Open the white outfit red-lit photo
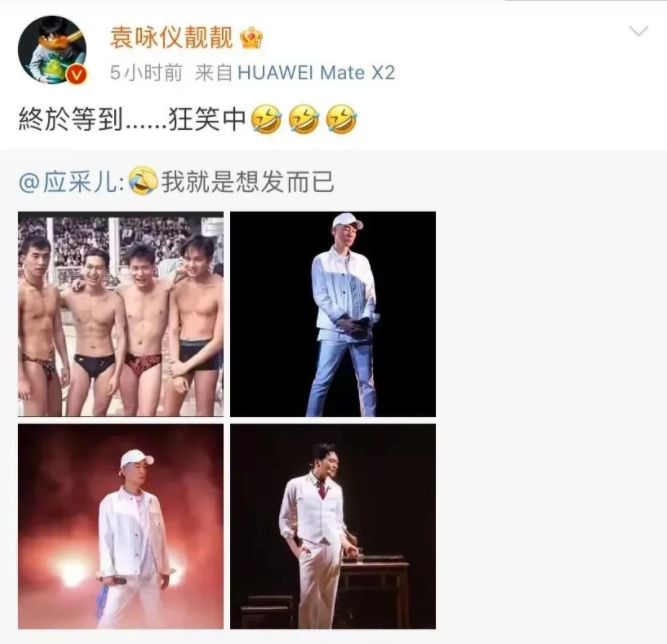The height and width of the screenshot is (644, 667). click(120, 526)
